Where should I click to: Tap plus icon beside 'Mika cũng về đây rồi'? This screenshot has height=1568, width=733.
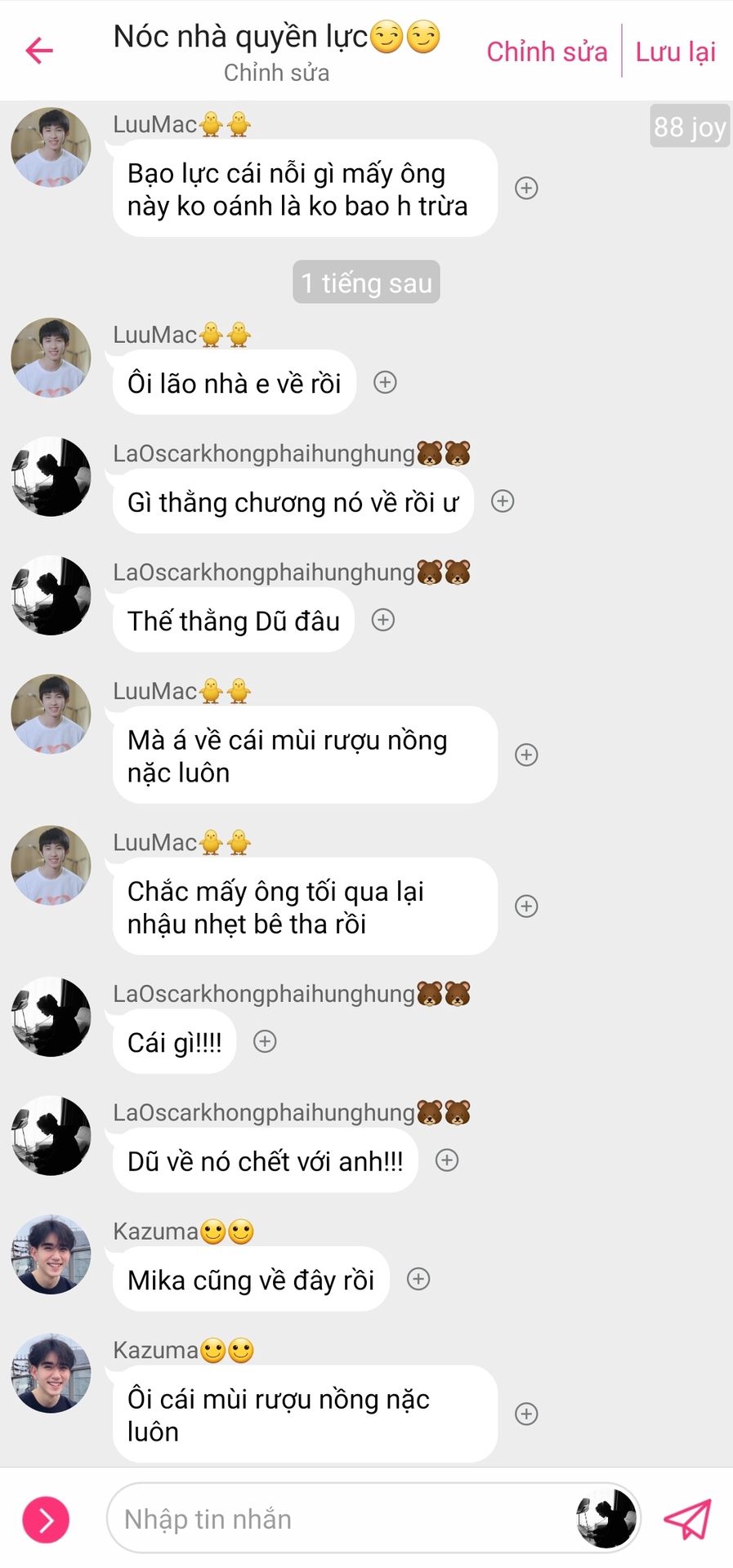(x=418, y=1279)
